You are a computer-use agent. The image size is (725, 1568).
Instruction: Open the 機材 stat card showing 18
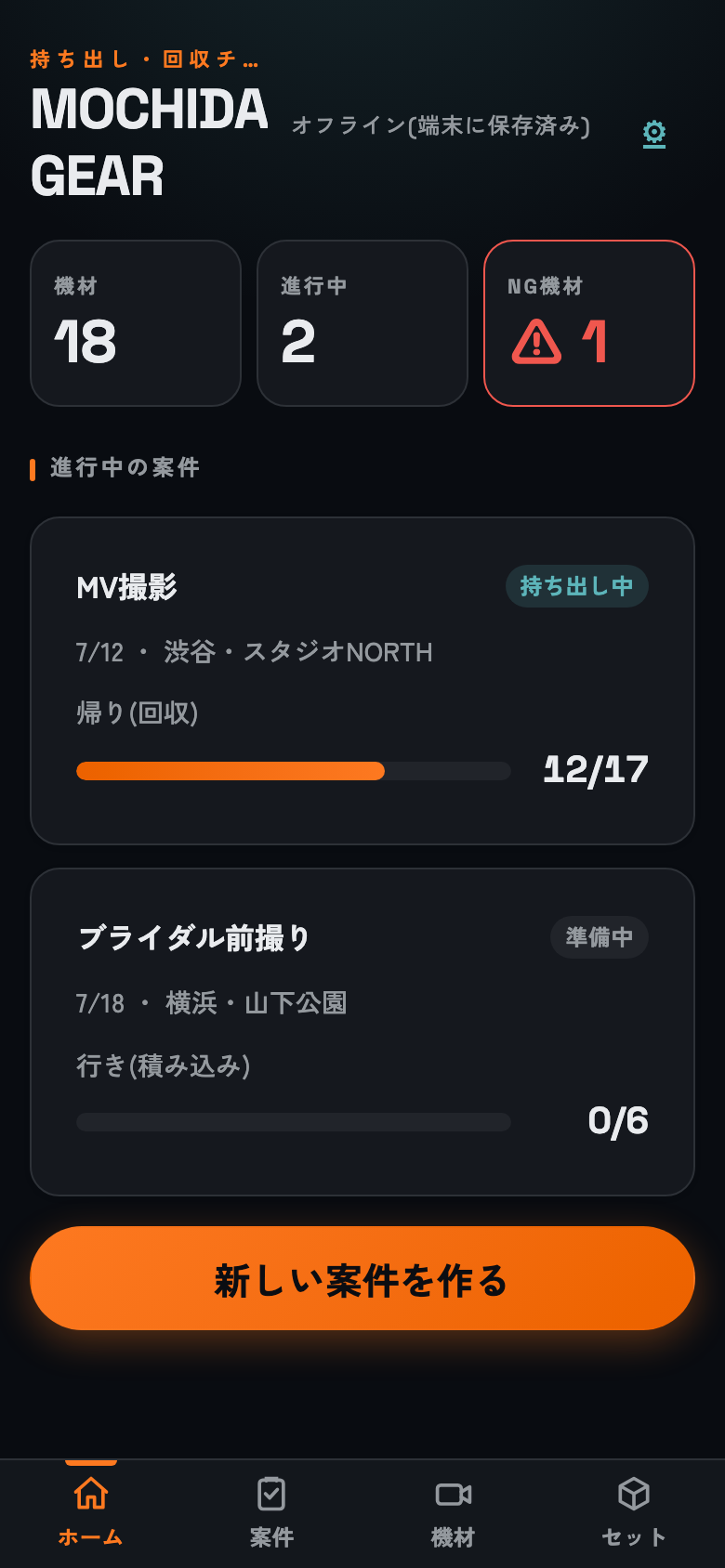(136, 323)
